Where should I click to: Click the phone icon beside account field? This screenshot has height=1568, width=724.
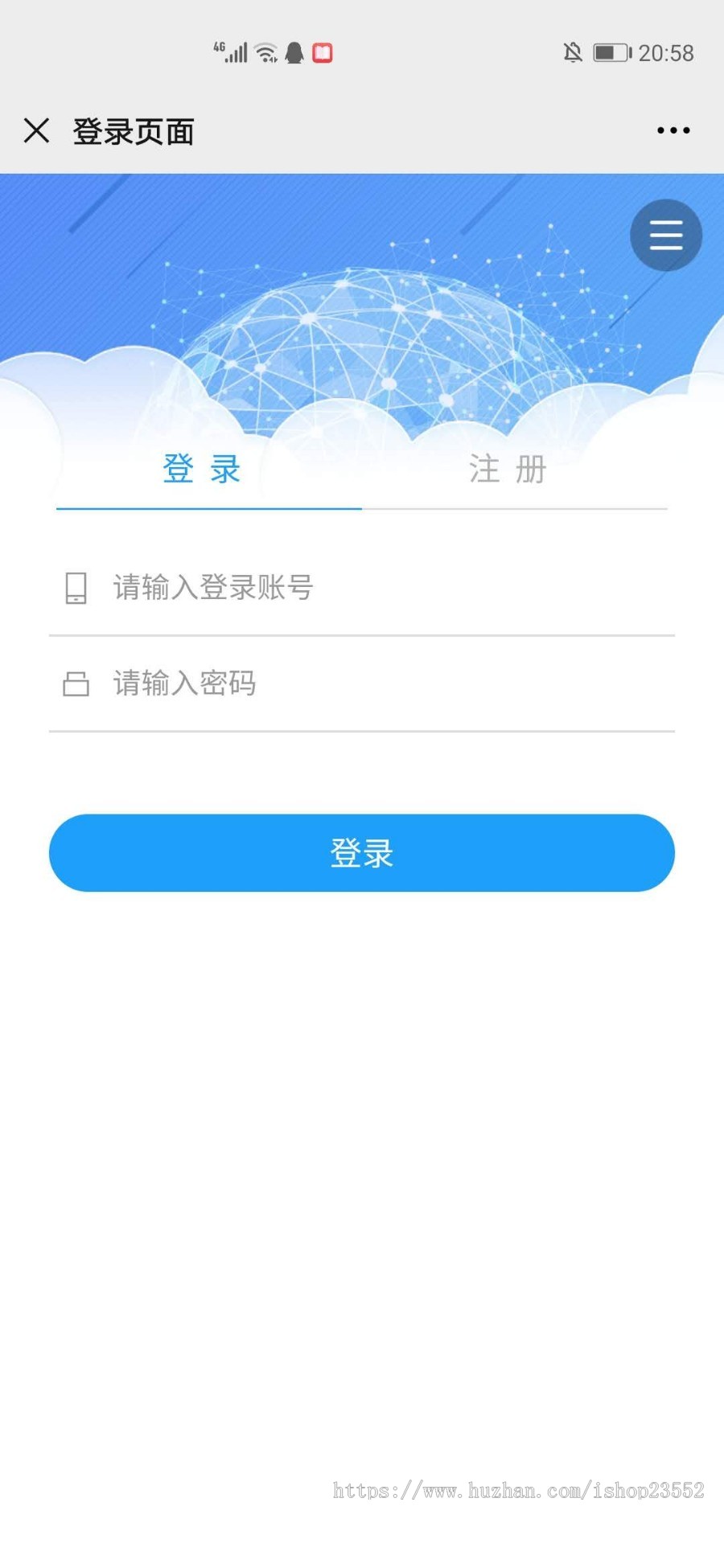click(x=76, y=588)
